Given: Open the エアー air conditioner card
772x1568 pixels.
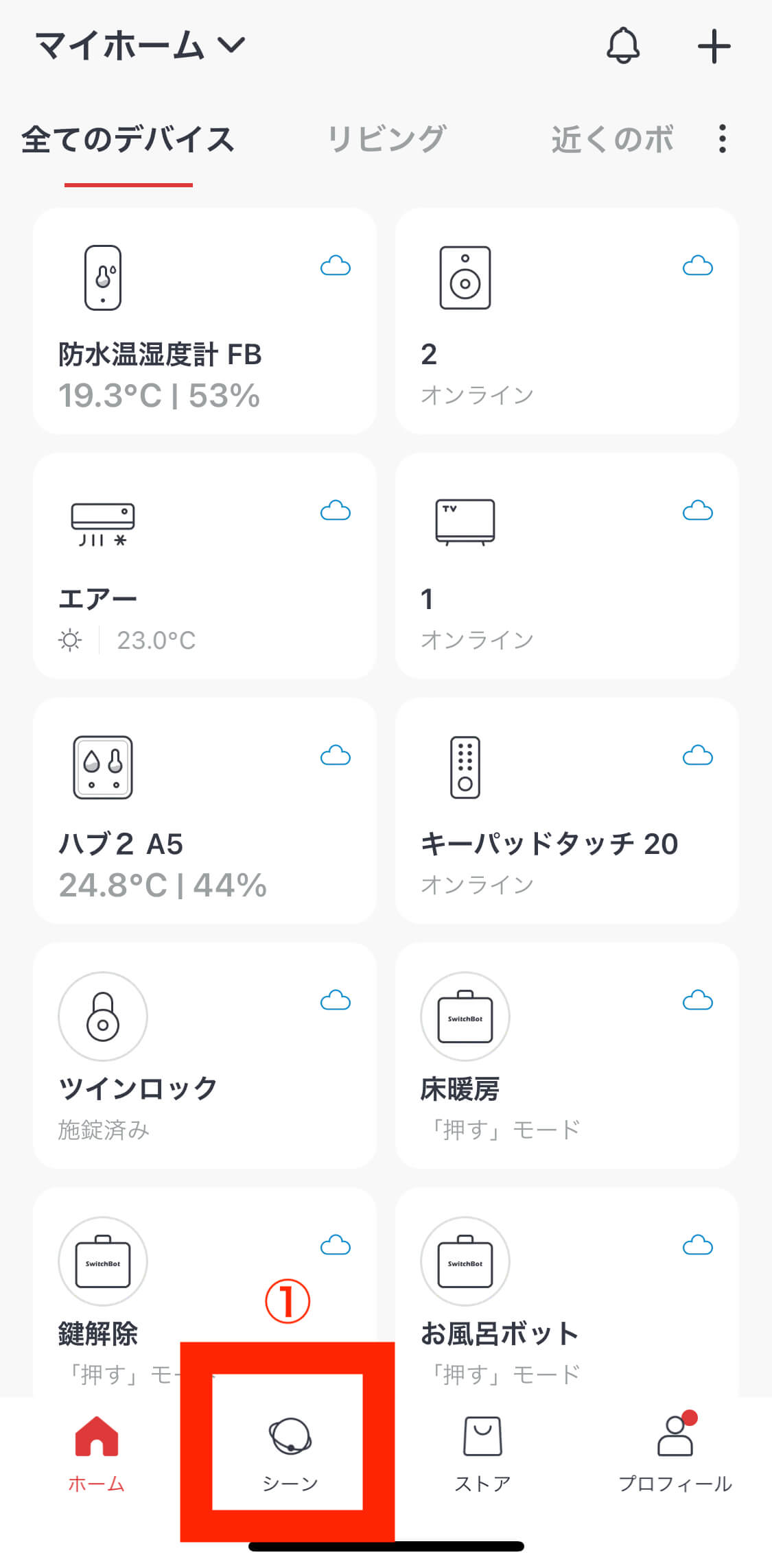Looking at the screenshot, I should click(204, 565).
